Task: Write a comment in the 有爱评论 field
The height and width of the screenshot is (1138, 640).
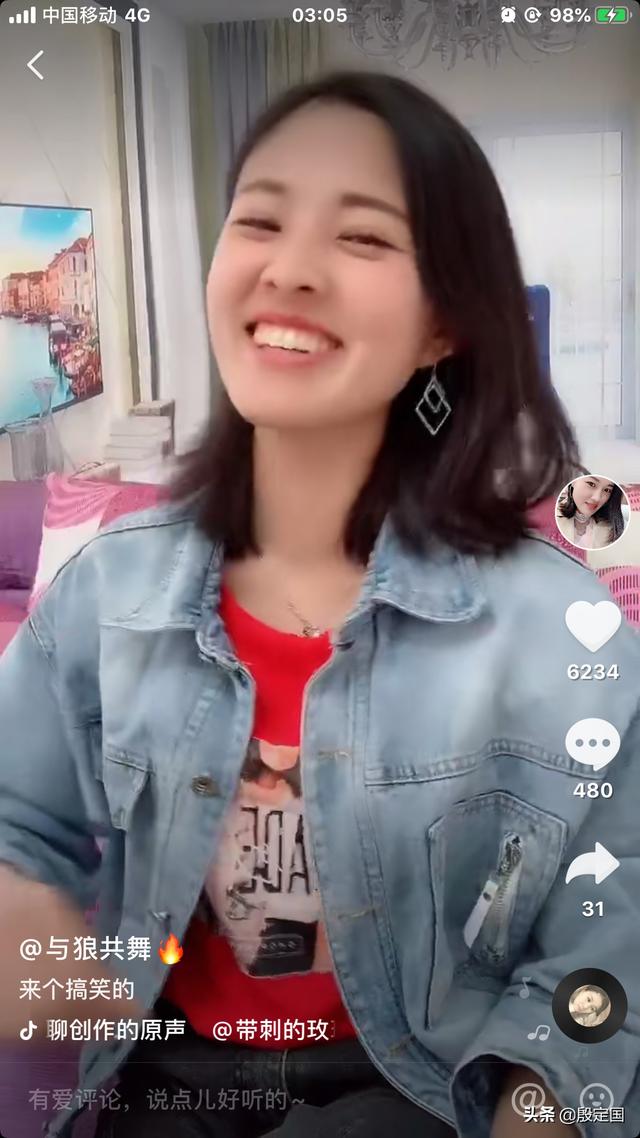Action: click(170, 1100)
